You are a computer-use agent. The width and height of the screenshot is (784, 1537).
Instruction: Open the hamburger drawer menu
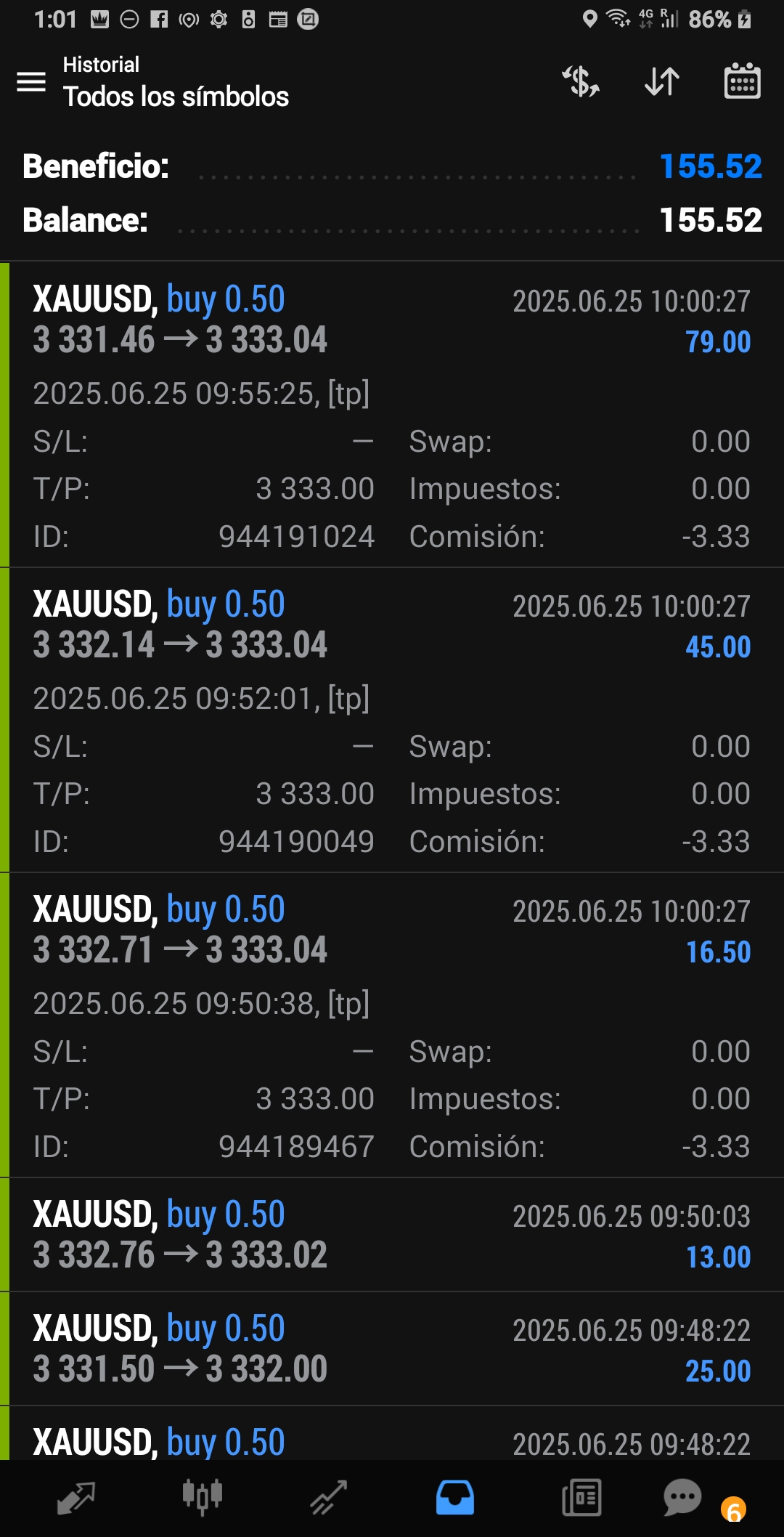[31, 81]
